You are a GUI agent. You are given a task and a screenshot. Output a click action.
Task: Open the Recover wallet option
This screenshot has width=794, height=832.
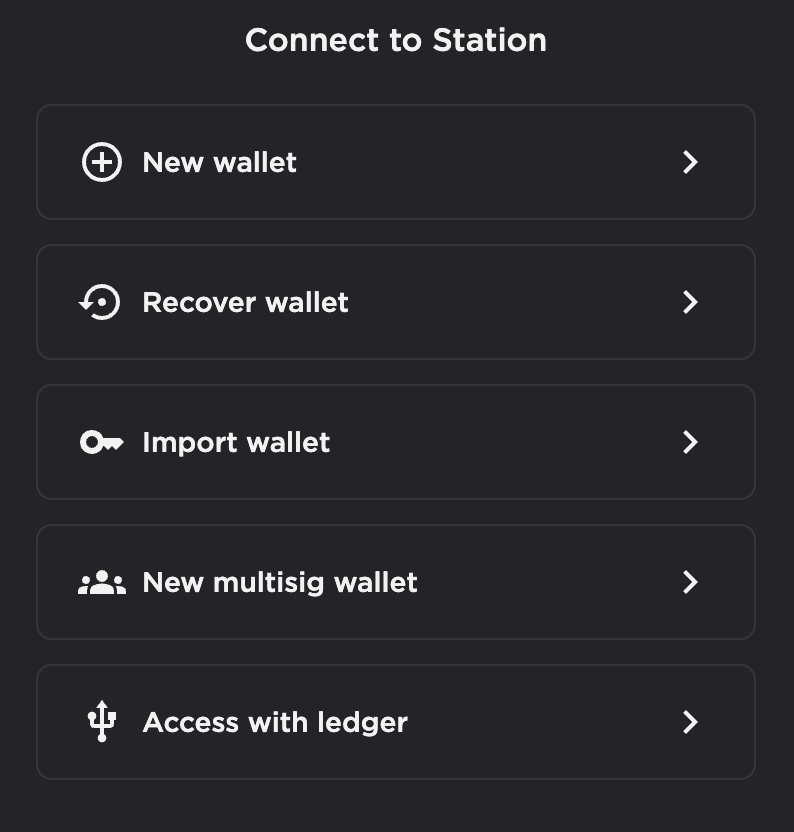click(x=395, y=302)
